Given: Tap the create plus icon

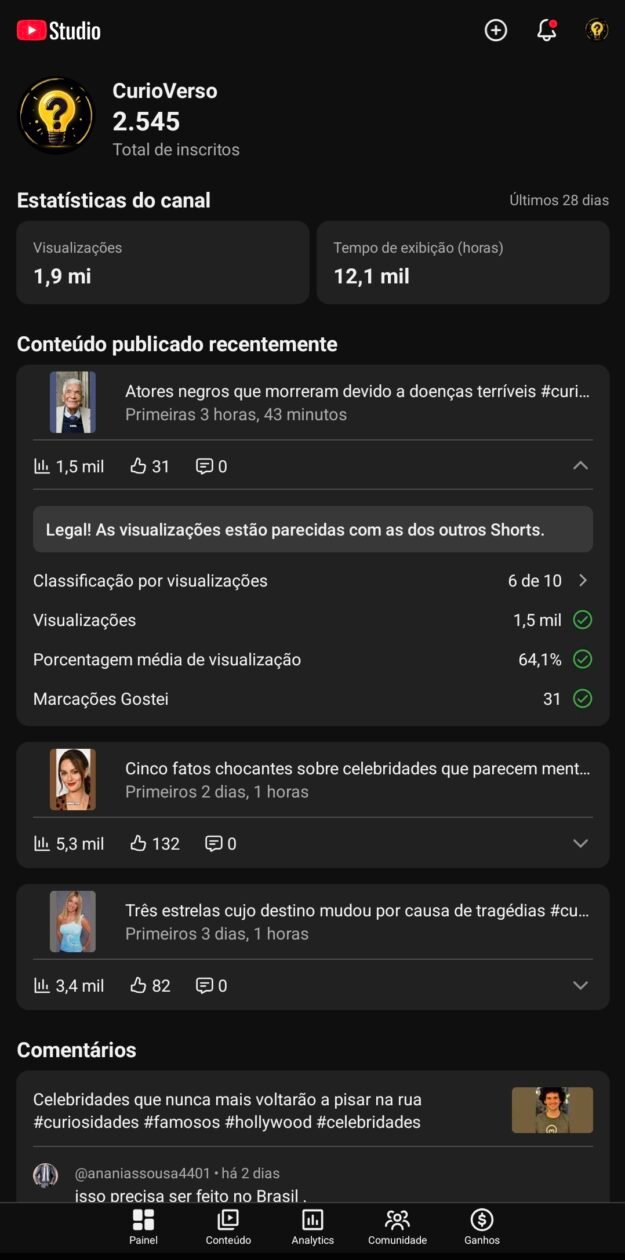Looking at the screenshot, I should click(496, 30).
